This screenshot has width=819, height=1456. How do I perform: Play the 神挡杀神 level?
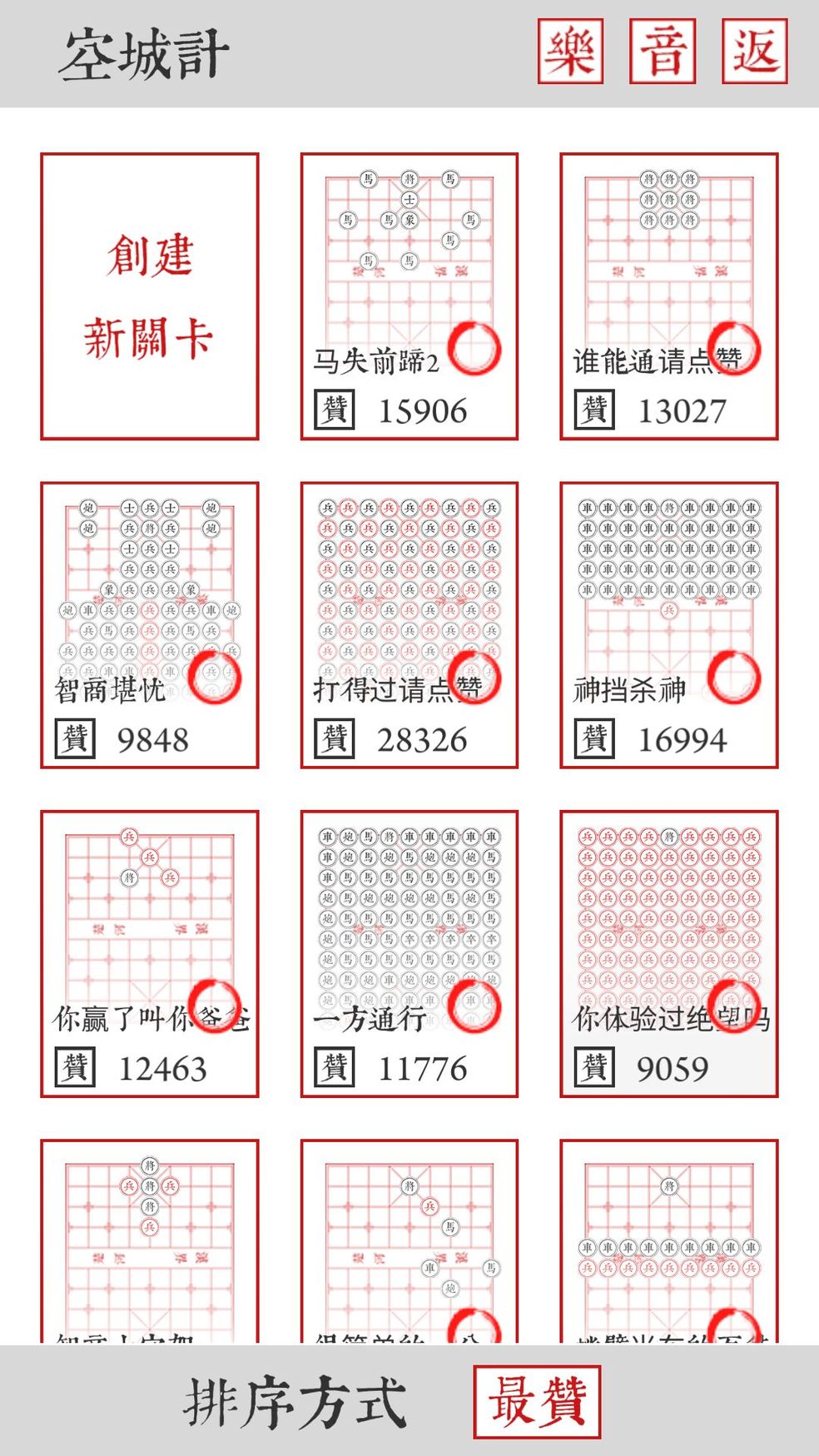668,624
